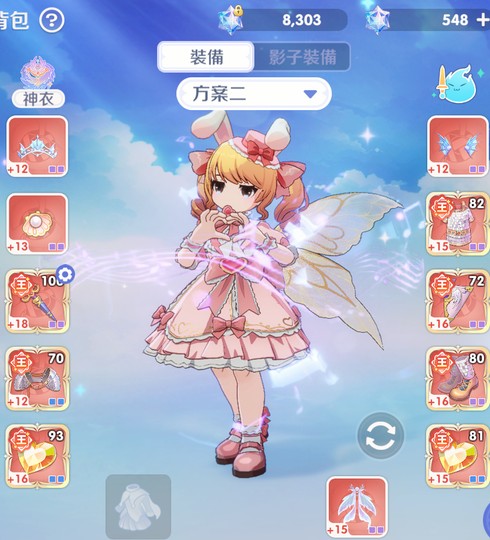This screenshot has height=540, width=490.
Task: Select the 裝備 tab
Action: [206, 57]
